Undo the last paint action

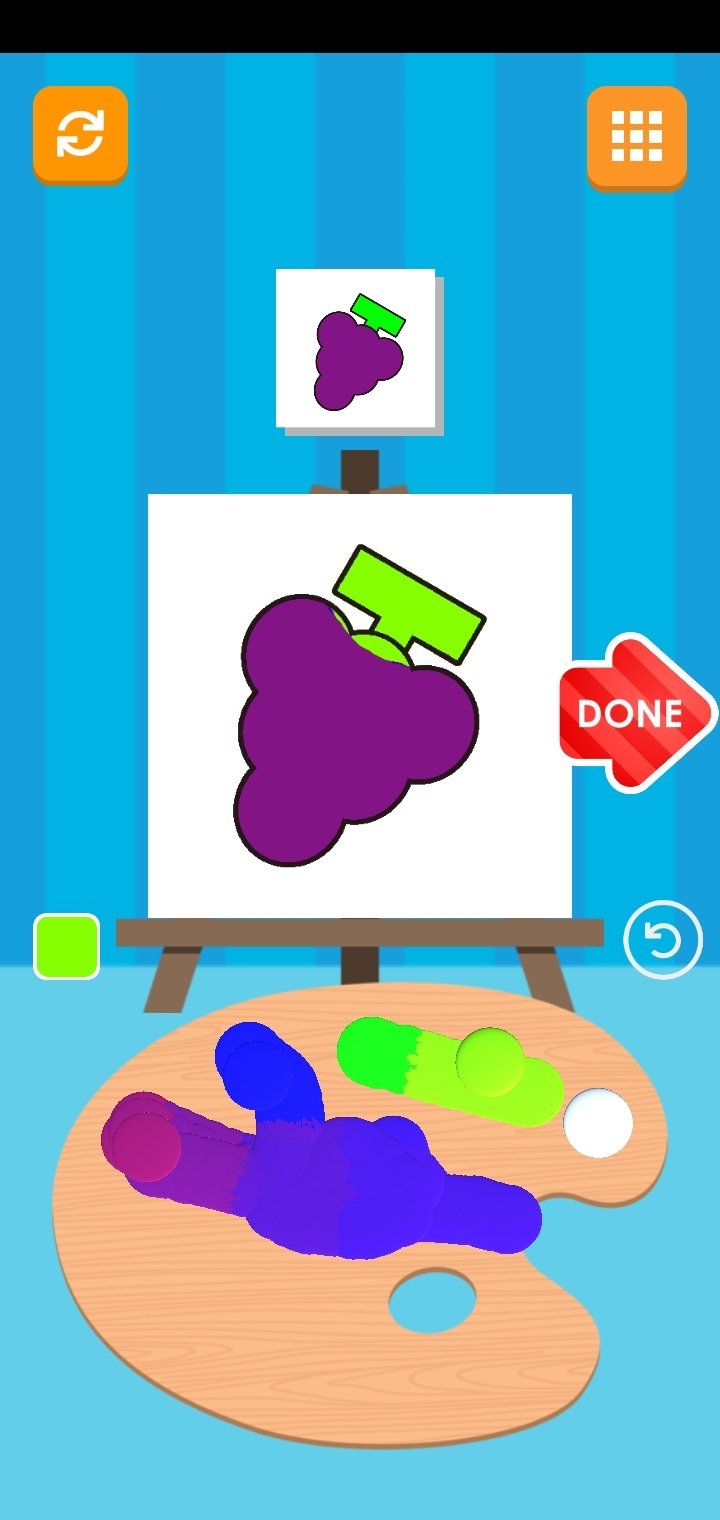coord(663,940)
